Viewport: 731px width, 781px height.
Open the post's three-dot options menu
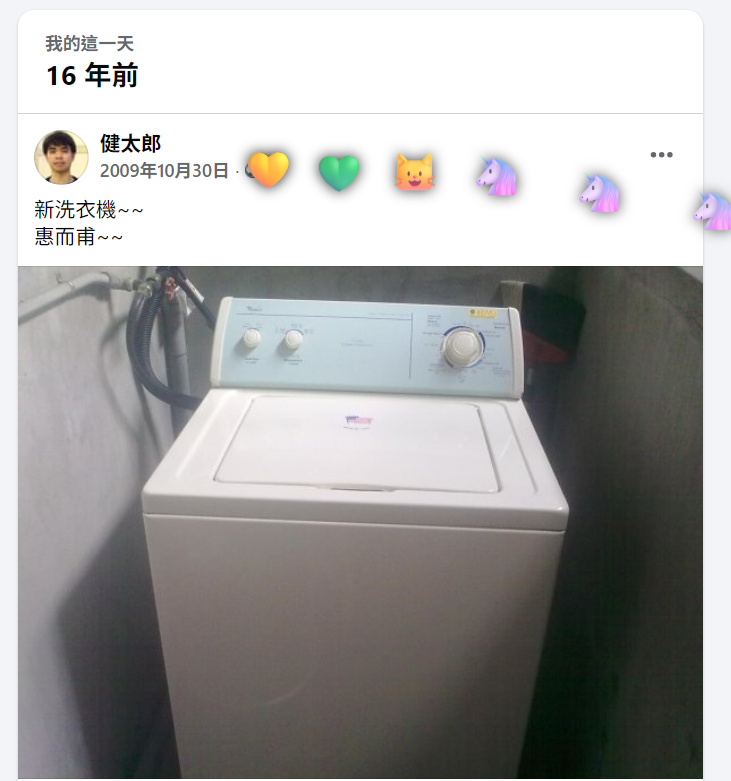[661, 155]
